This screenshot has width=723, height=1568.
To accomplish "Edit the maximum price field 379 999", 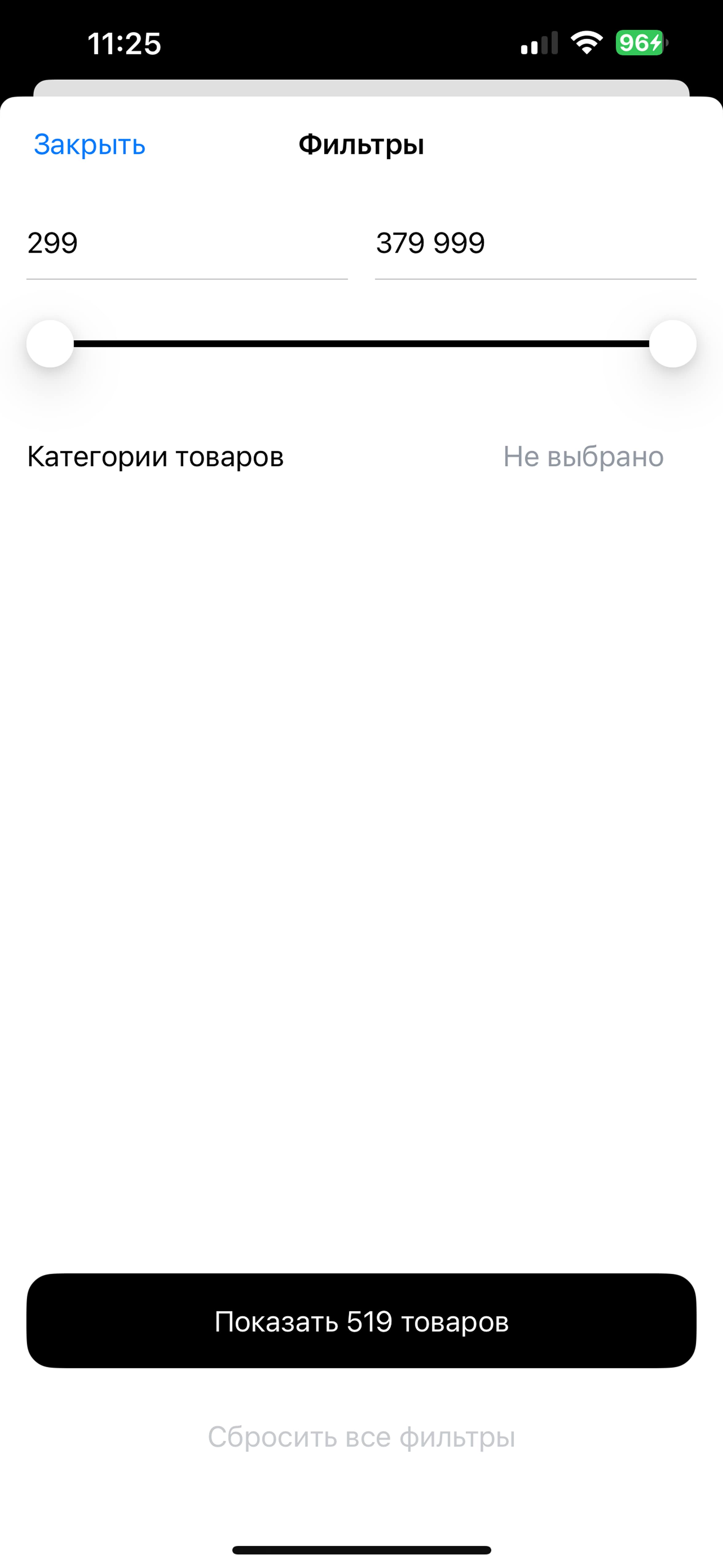I will pos(535,243).
